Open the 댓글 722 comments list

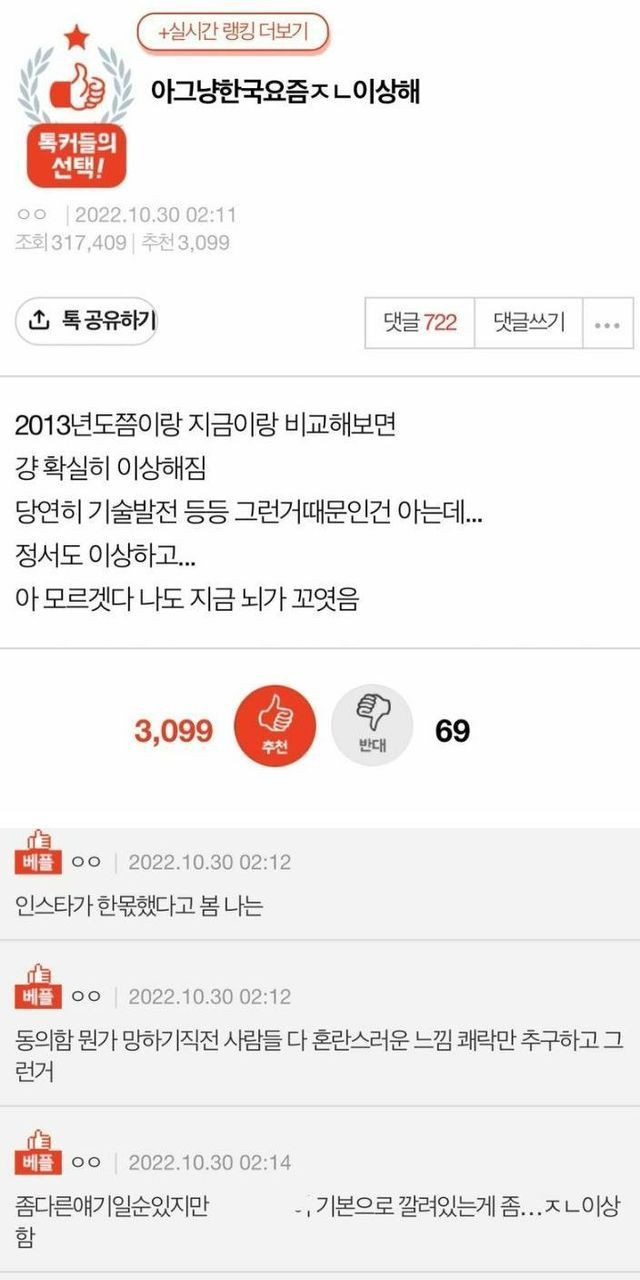tap(420, 322)
